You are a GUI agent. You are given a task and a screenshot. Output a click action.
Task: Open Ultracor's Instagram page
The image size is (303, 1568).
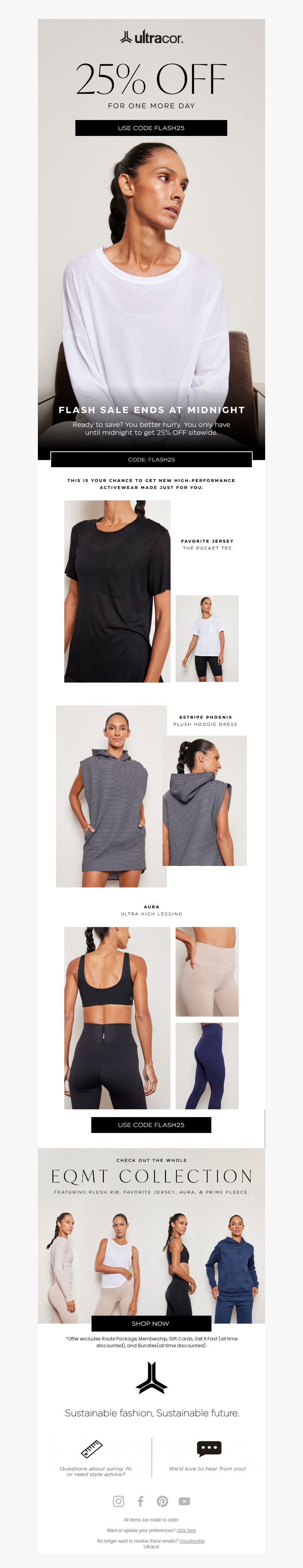tap(119, 1501)
